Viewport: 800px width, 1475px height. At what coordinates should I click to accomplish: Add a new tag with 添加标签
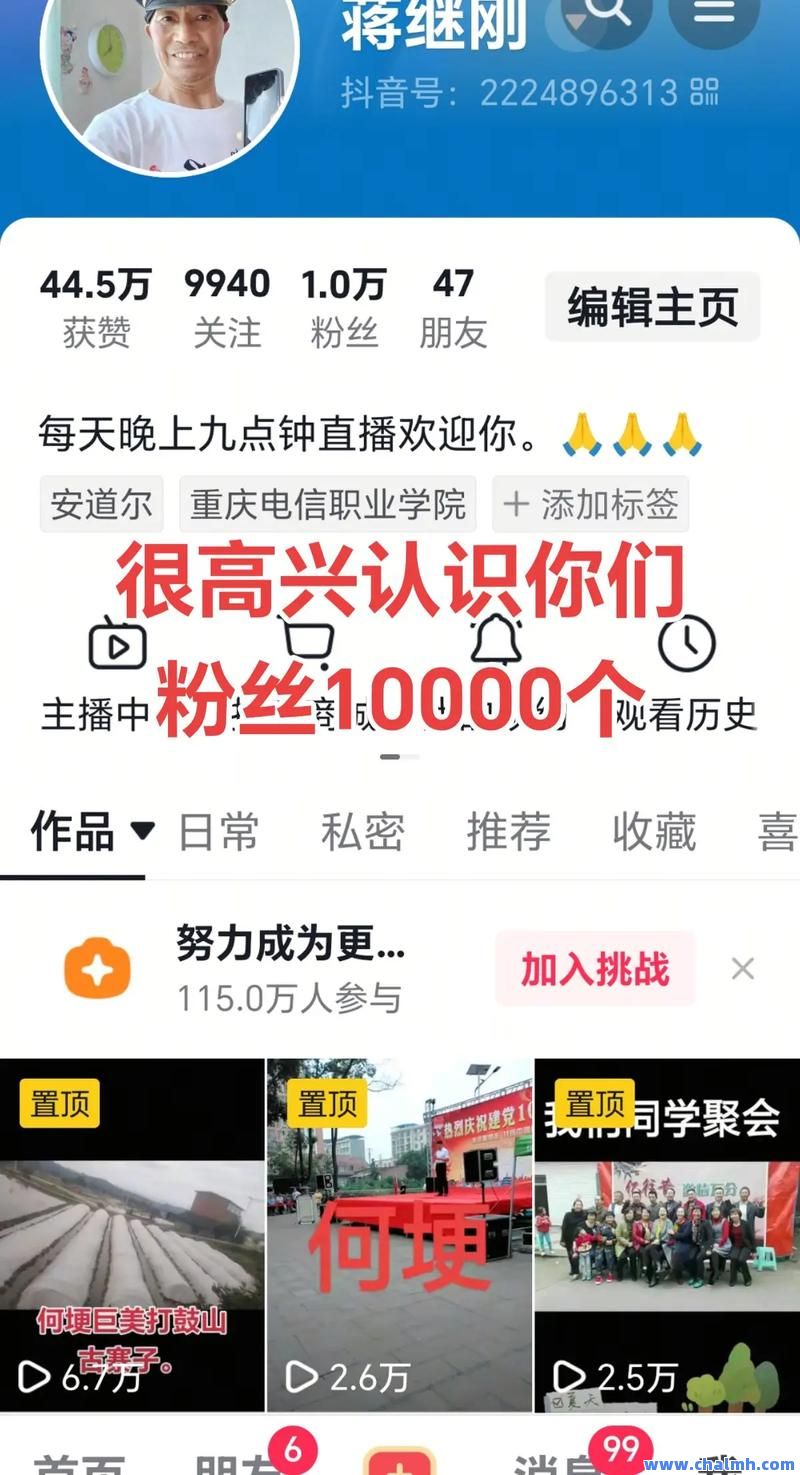point(591,504)
